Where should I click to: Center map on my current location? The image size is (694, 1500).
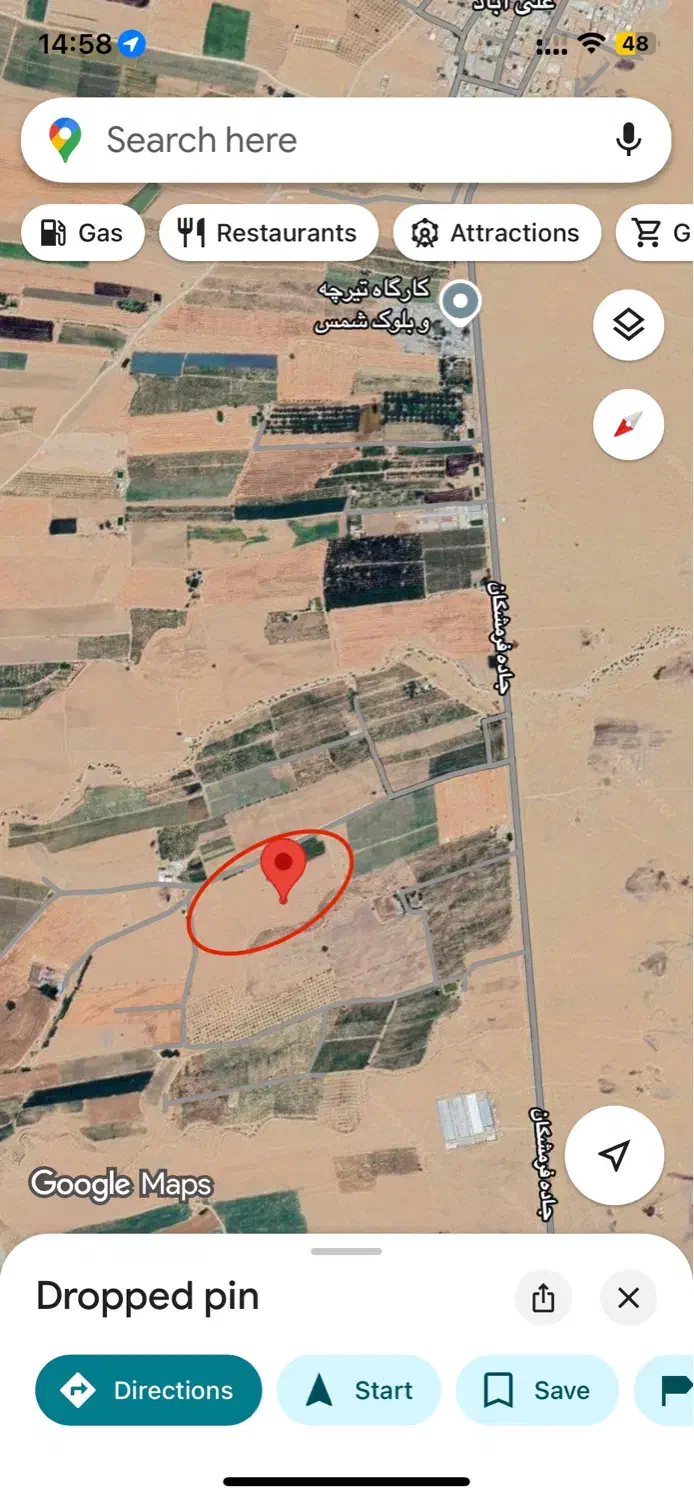(614, 1155)
